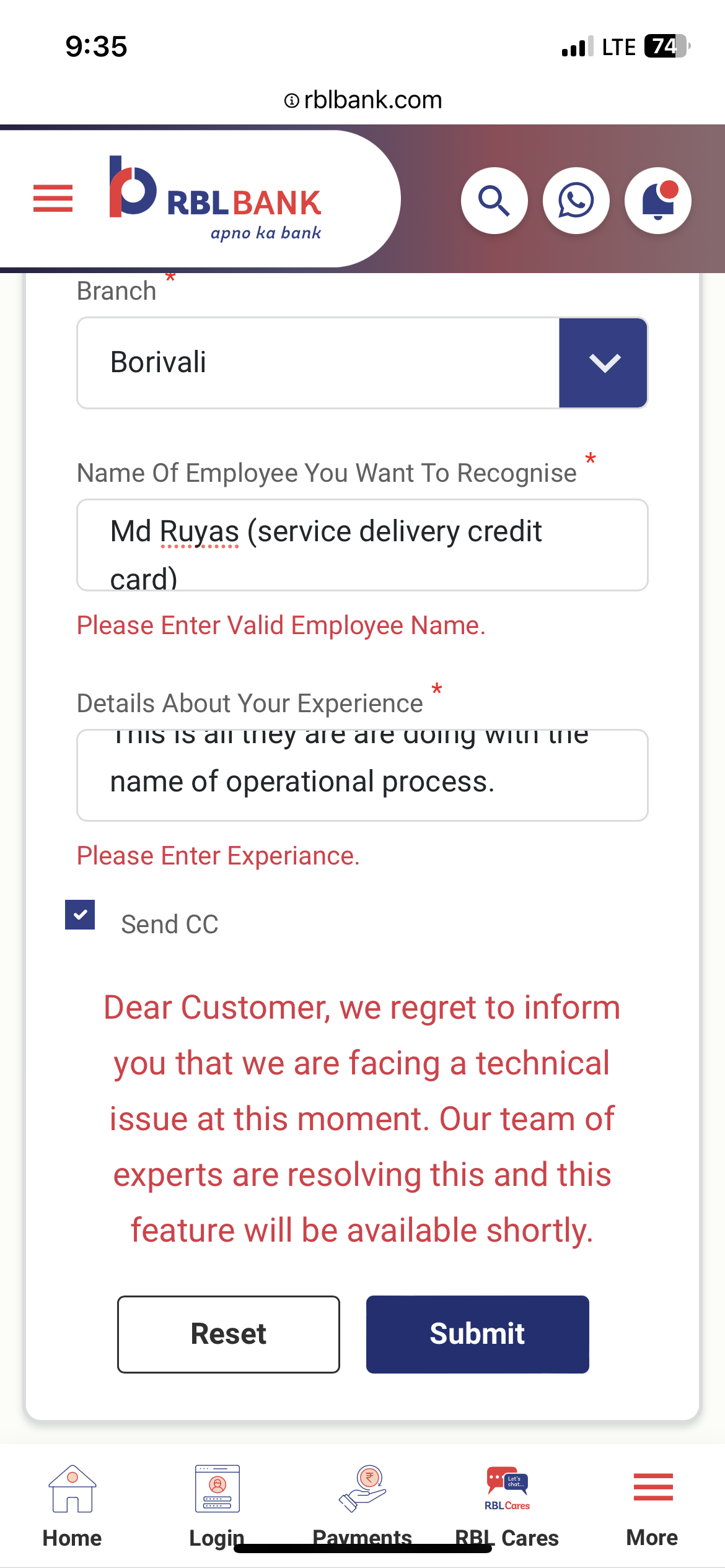Submit the recognition form
Image resolution: width=725 pixels, height=1568 pixels.
[477, 1334]
